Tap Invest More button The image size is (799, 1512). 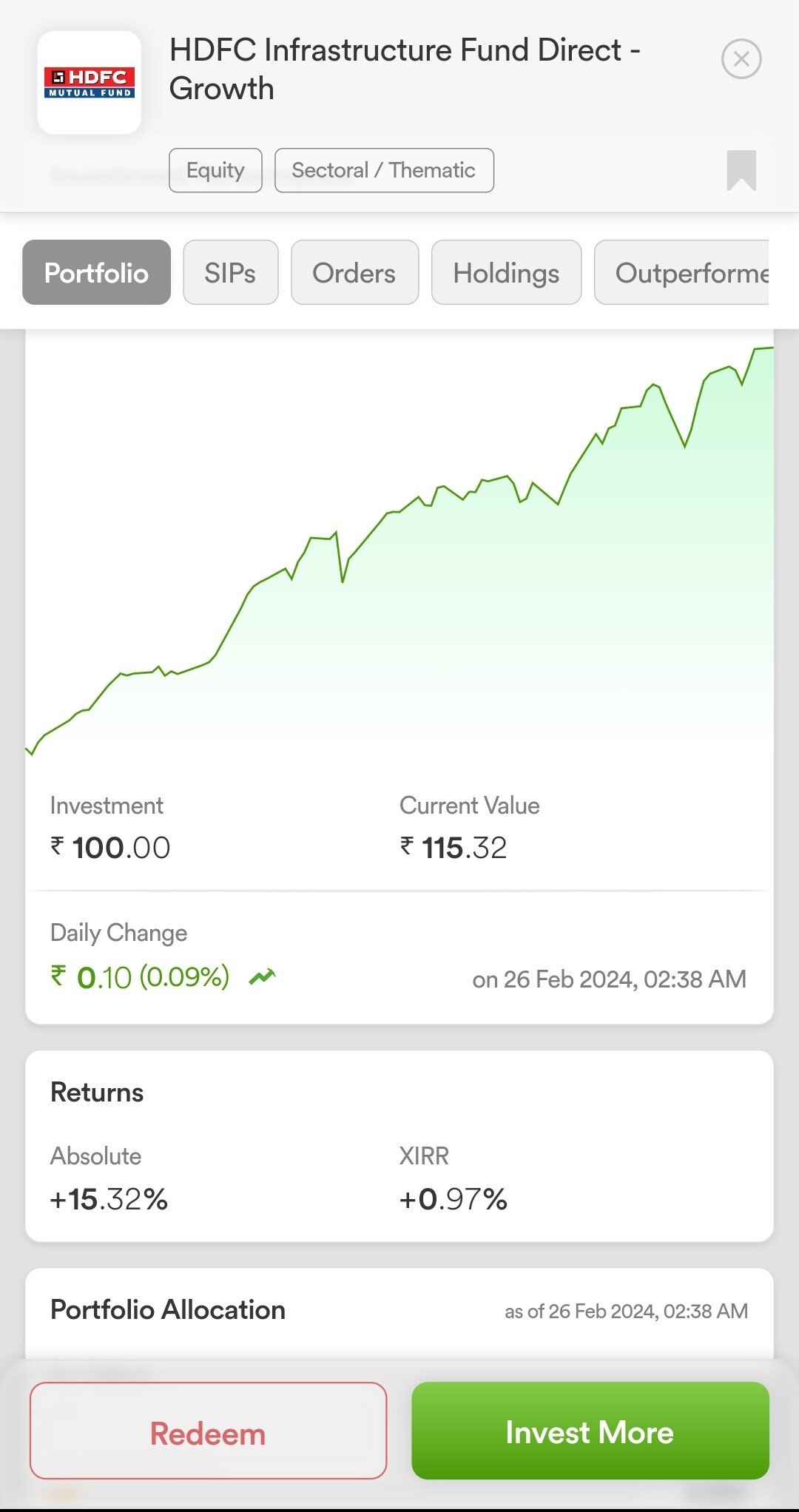(590, 1431)
